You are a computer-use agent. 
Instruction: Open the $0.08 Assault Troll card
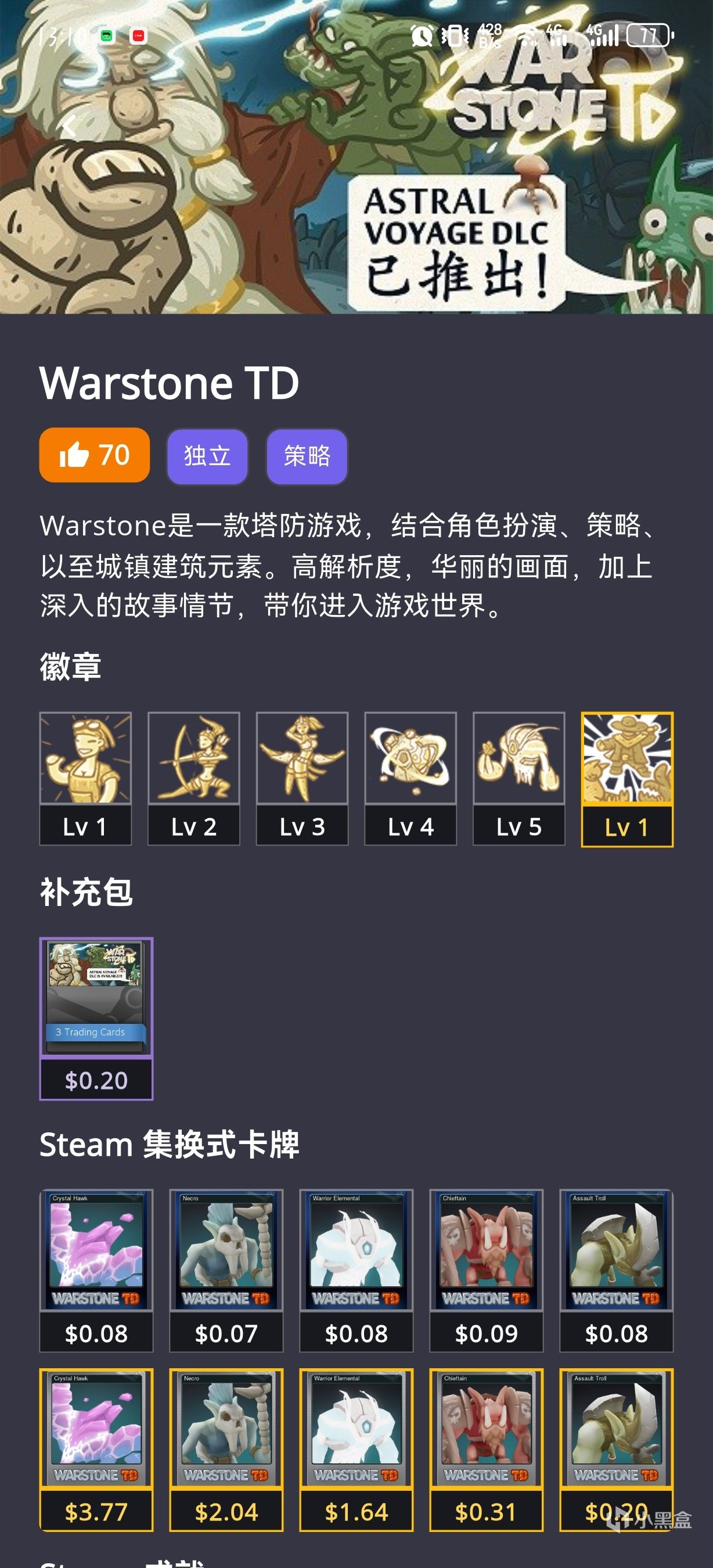(x=616, y=1269)
